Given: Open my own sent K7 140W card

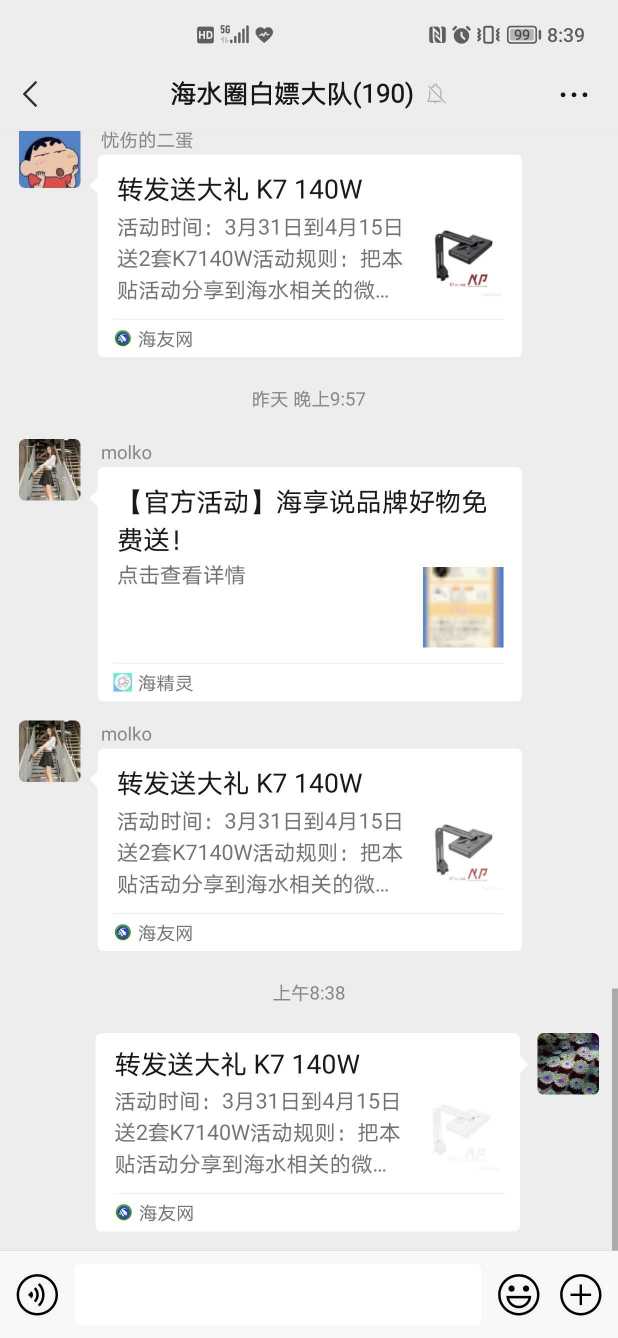Looking at the screenshot, I should click(x=307, y=1130).
